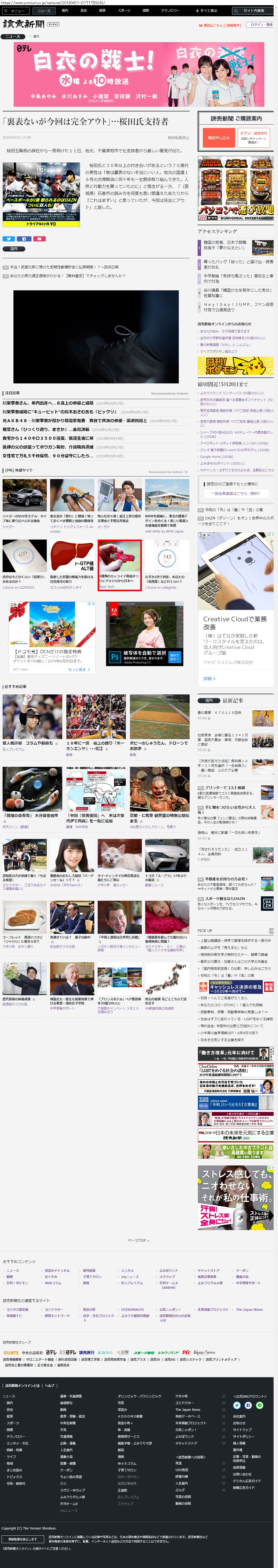This screenshot has width=278, height=1568.
Task: Switch to the テクノロジー section tab
Action: (170, 10)
